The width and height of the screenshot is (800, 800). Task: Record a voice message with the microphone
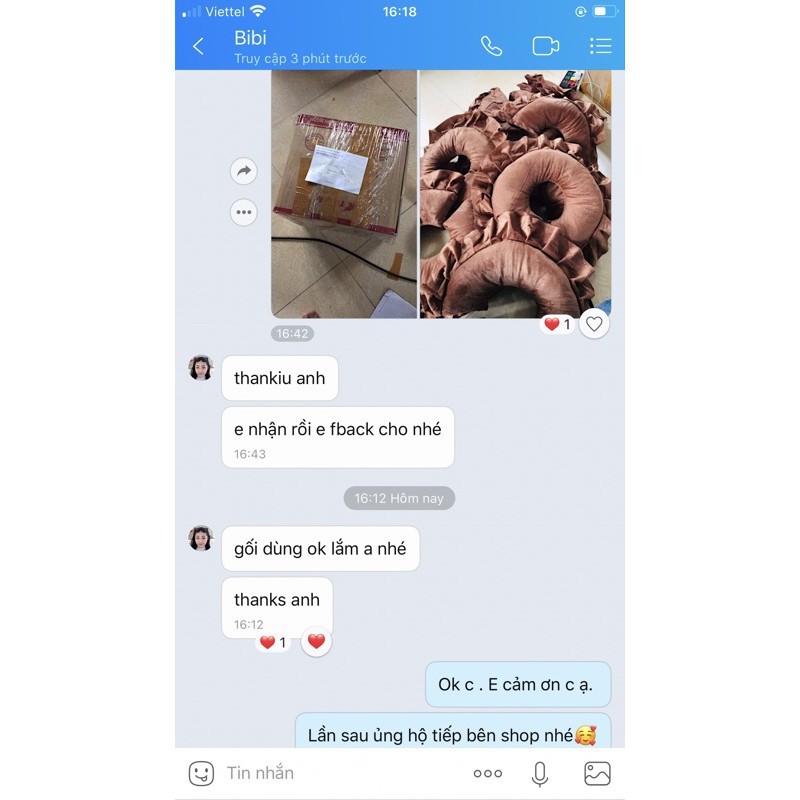(540, 773)
